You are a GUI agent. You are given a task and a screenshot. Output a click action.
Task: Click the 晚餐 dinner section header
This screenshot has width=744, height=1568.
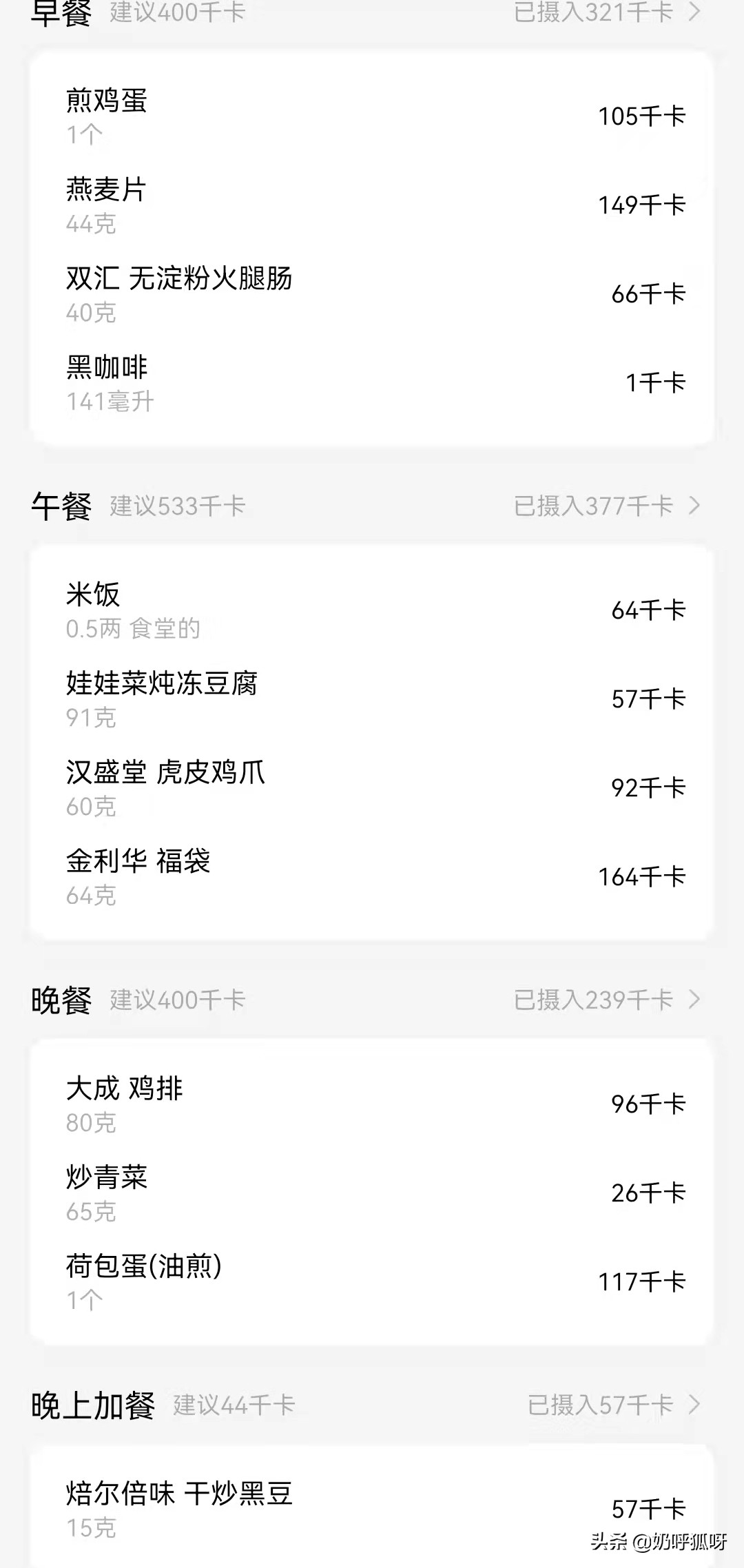click(62, 999)
